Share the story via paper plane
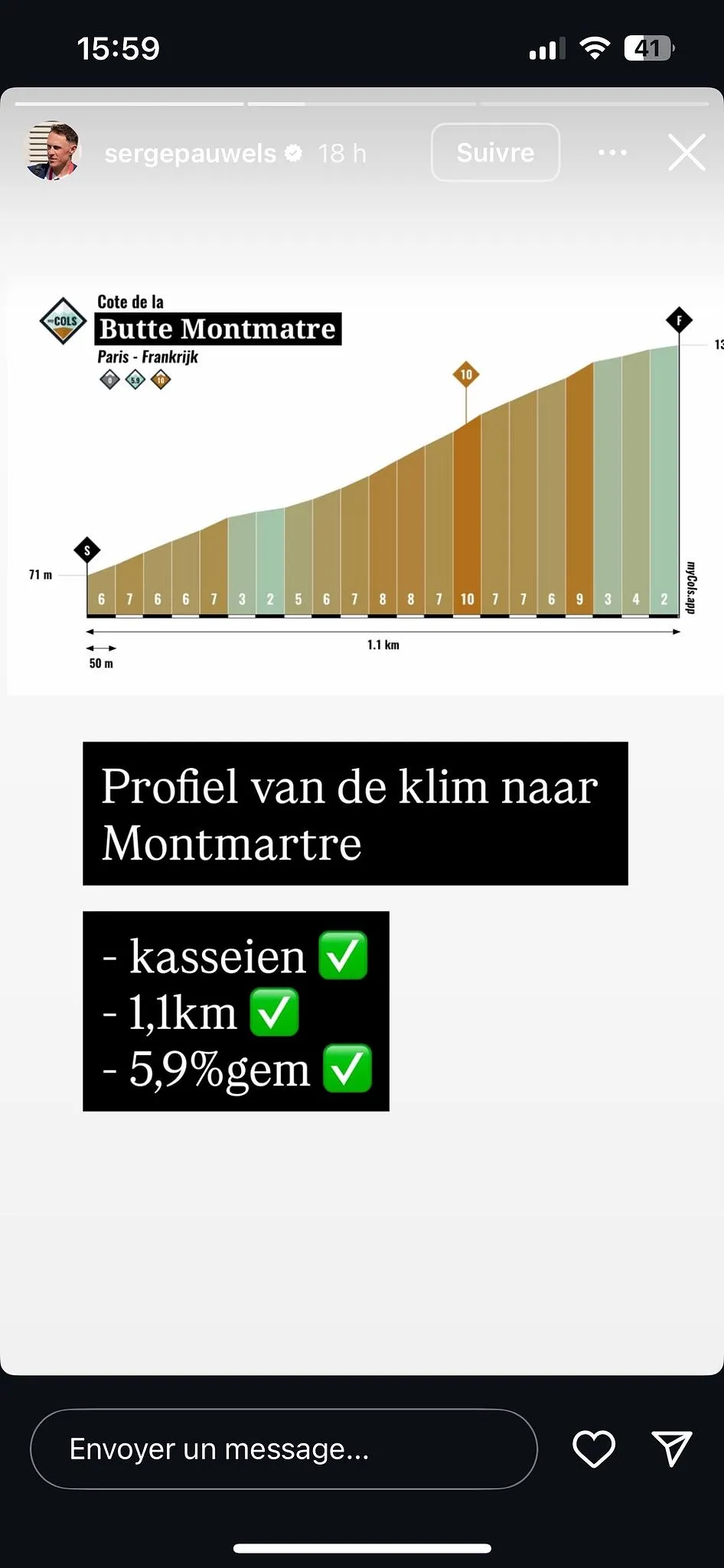The height and width of the screenshot is (1568, 724). (x=672, y=1449)
